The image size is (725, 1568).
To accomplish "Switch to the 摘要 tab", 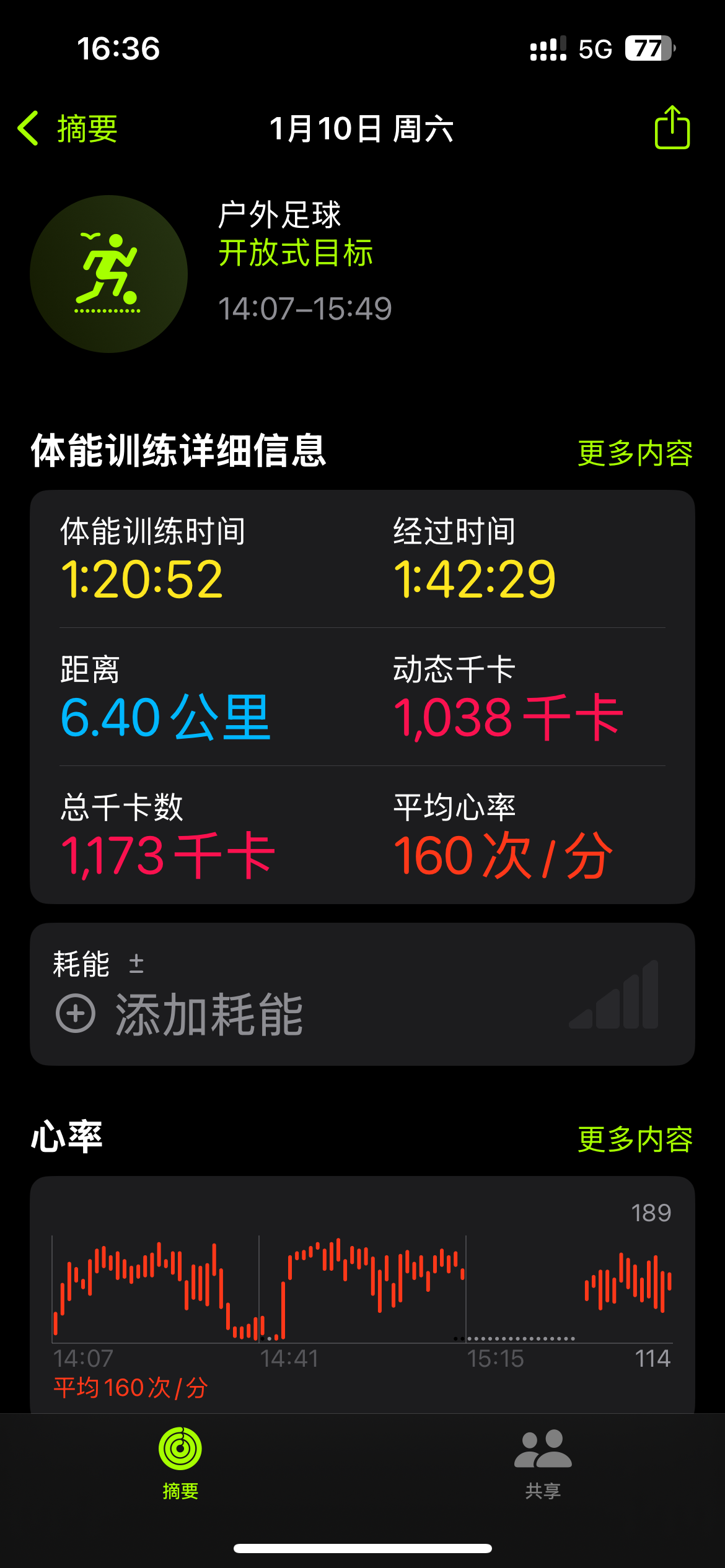I will tap(180, 1464).
